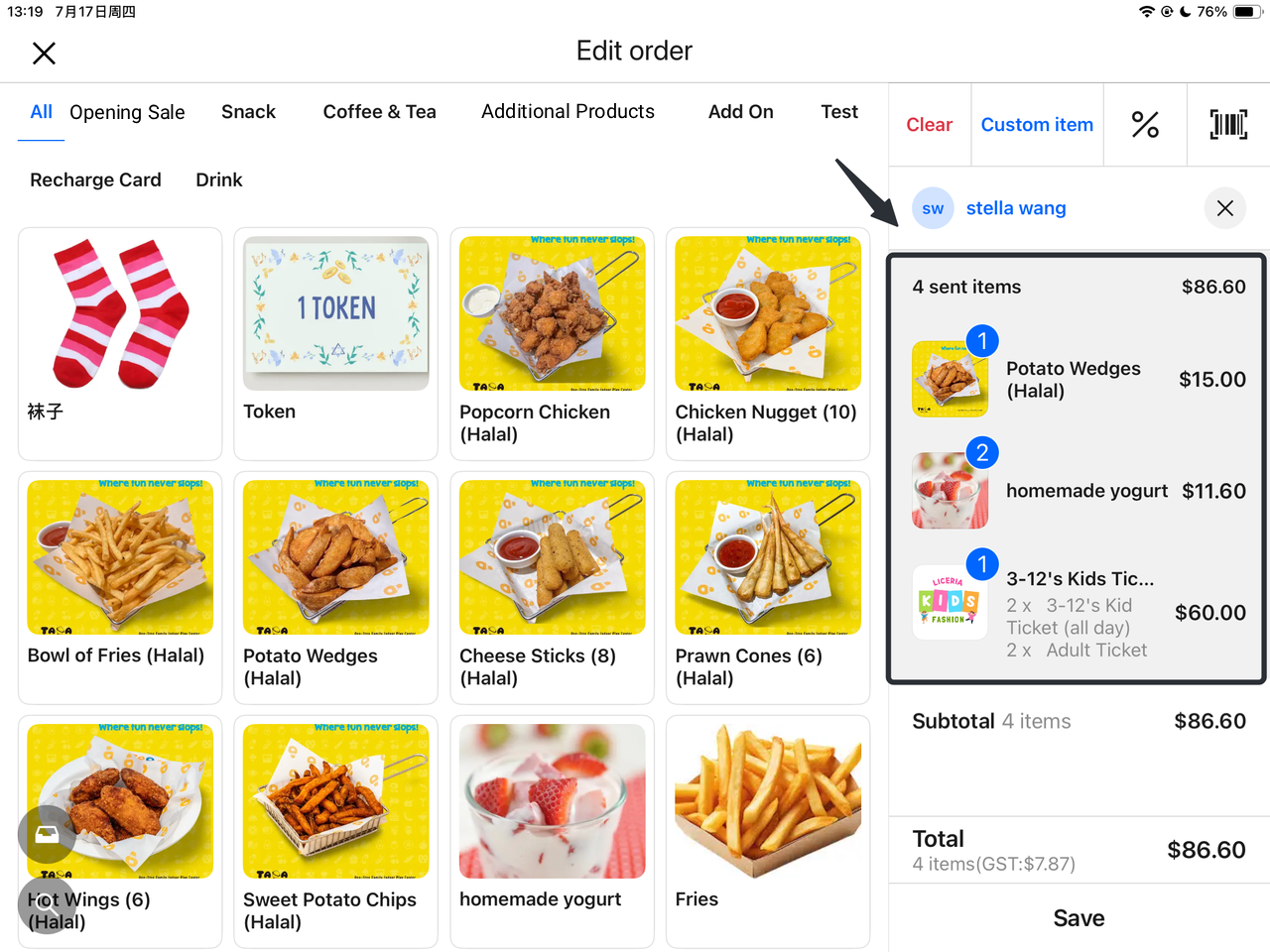Open the Additional Products category
This screenshot has height=952, width=1270.
coord(568,112)
